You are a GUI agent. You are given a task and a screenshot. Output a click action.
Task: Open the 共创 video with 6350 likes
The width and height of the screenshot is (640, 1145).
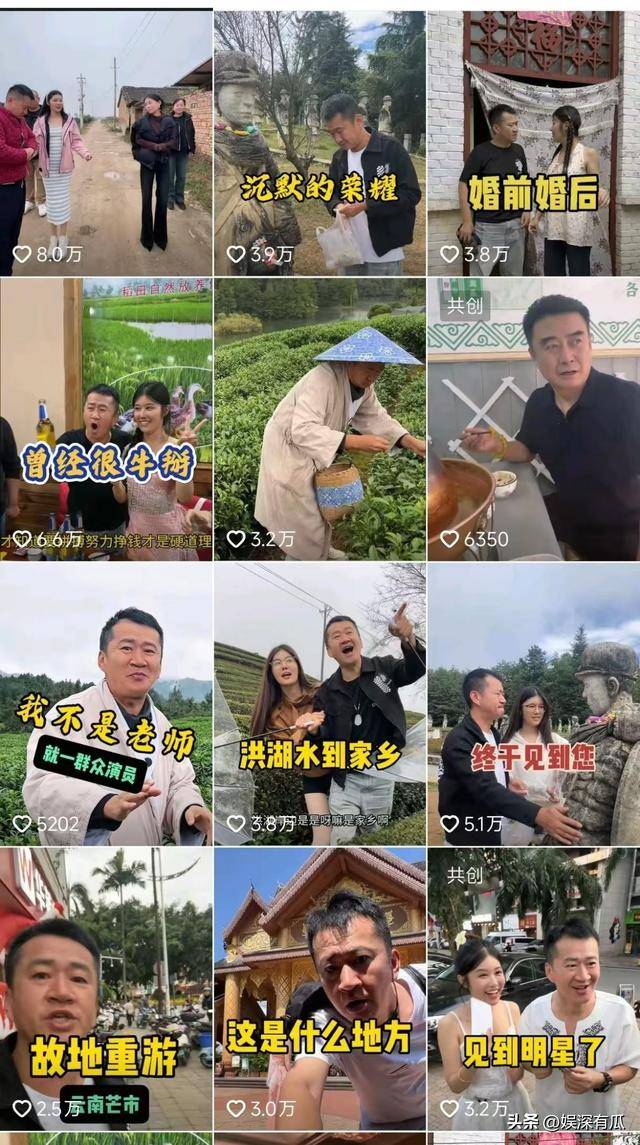pyautogui.click(x=533, y=420)
